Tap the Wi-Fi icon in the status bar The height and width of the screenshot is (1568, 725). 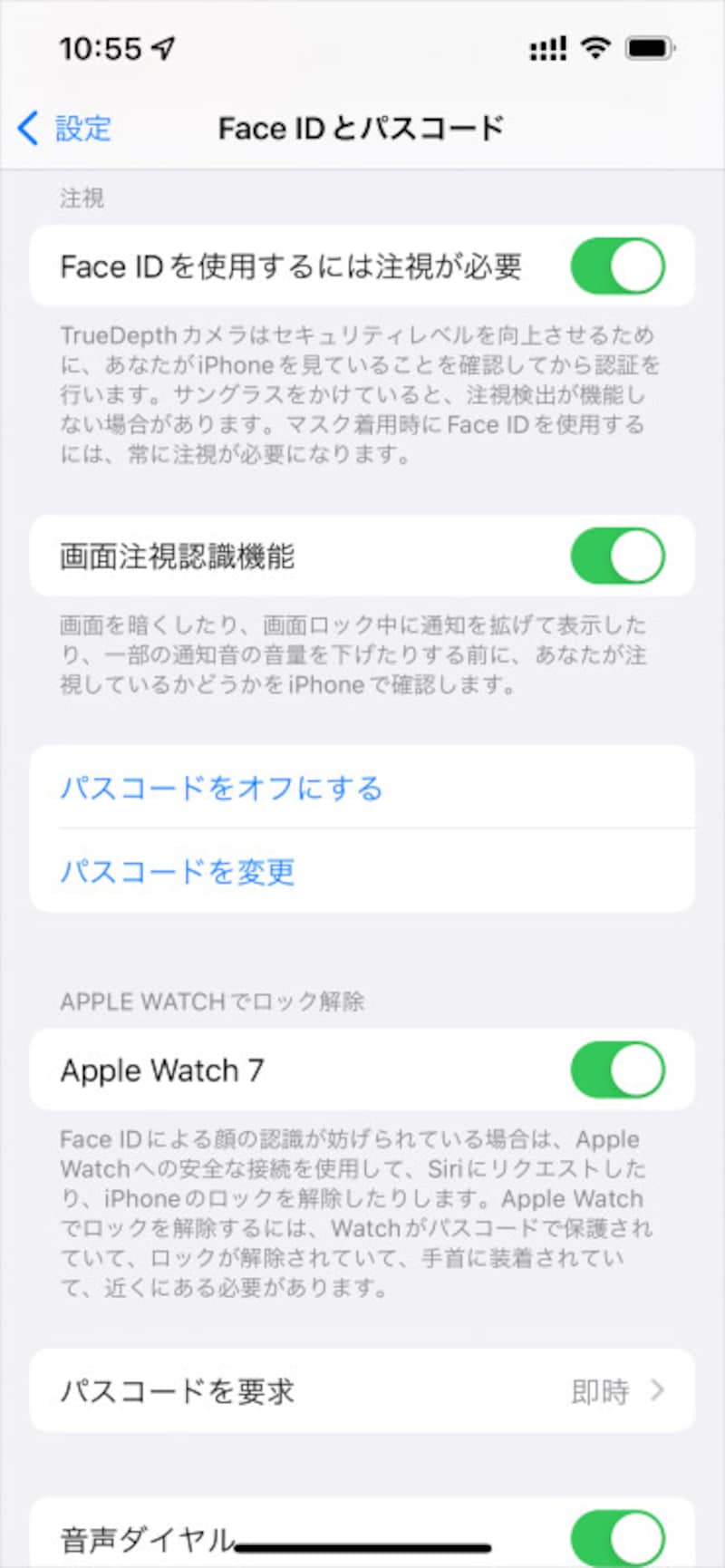coord(594,47)
